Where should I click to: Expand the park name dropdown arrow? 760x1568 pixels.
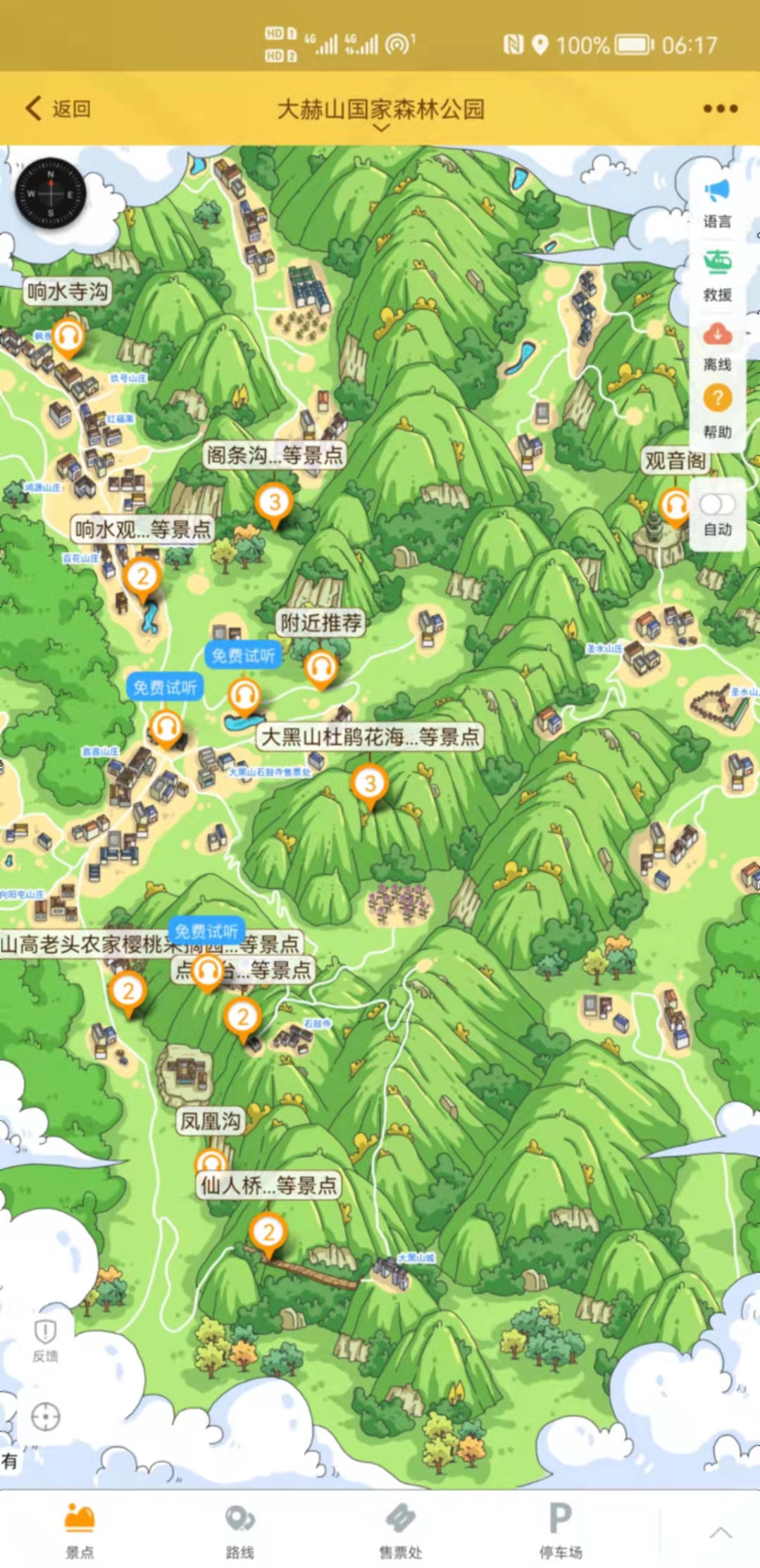[380, 127]
